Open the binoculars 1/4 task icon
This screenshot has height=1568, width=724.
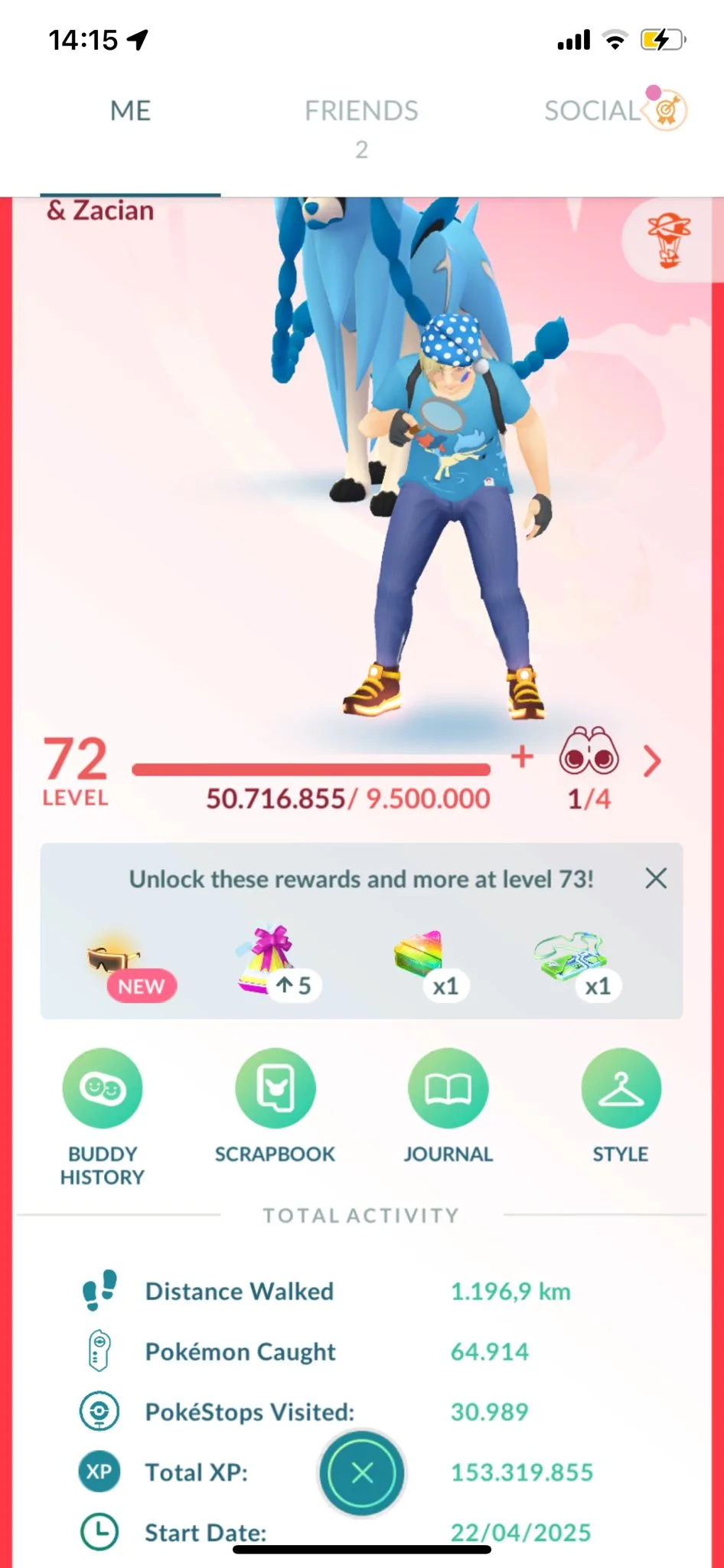pos(589,753)
